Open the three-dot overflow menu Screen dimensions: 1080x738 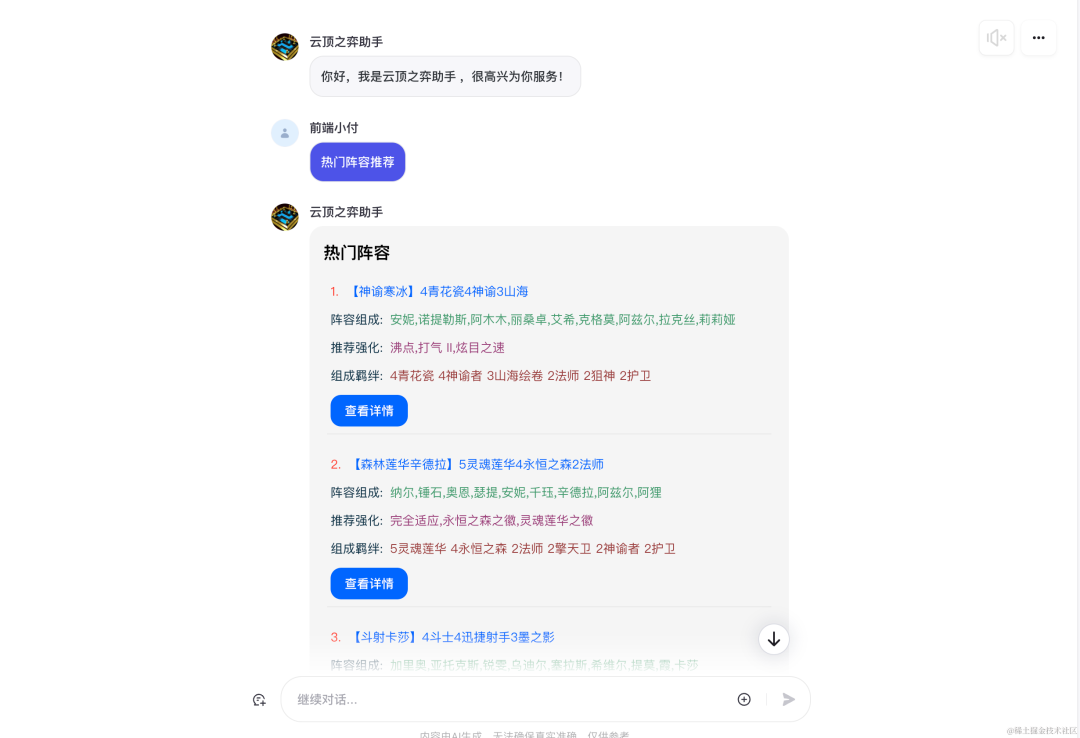tap(1038, 38)
